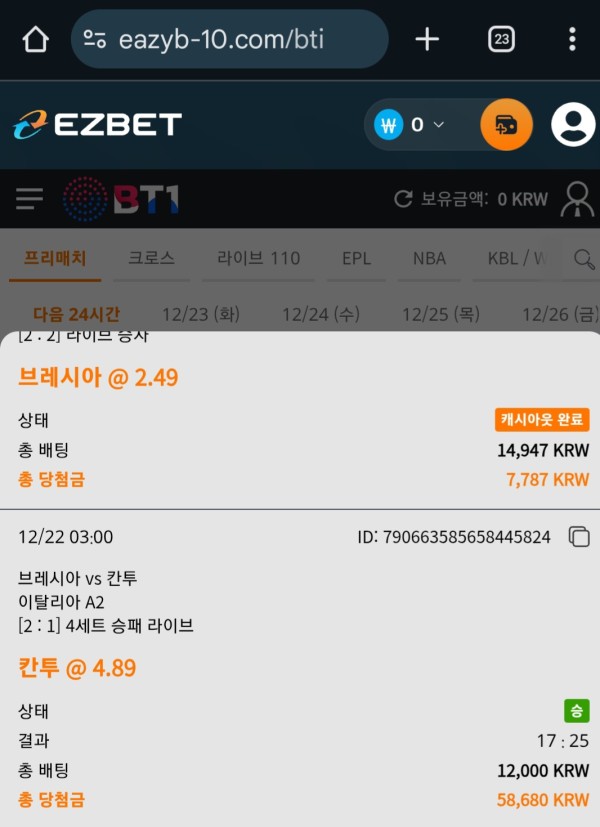Select the EPL tab
Image resolution: width=600 pixels, height=827 pixels.
pos(356,258)
